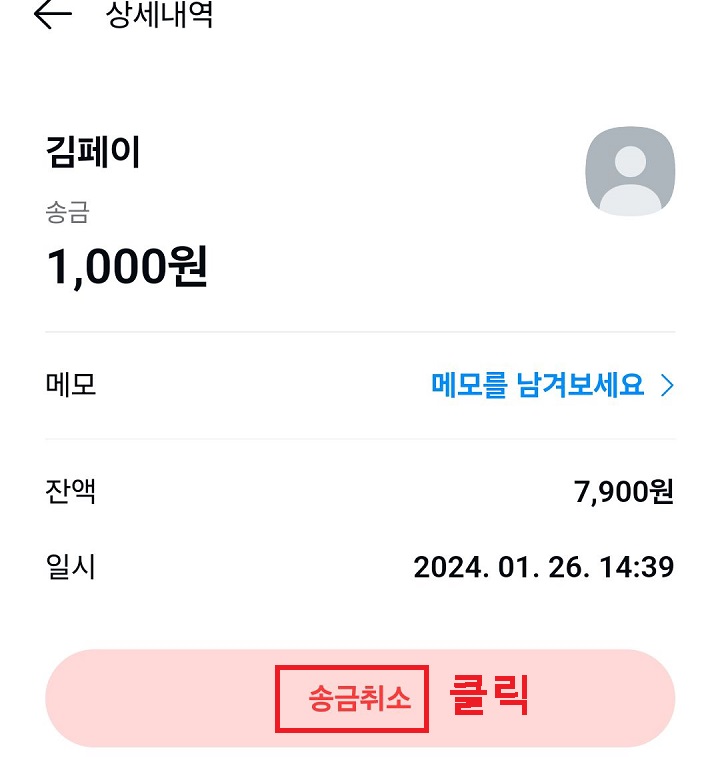This screenshot has width=720, height=757.
Task: Tap the chevron next to 메모를 남겨보세요
Action: (670, 385)
